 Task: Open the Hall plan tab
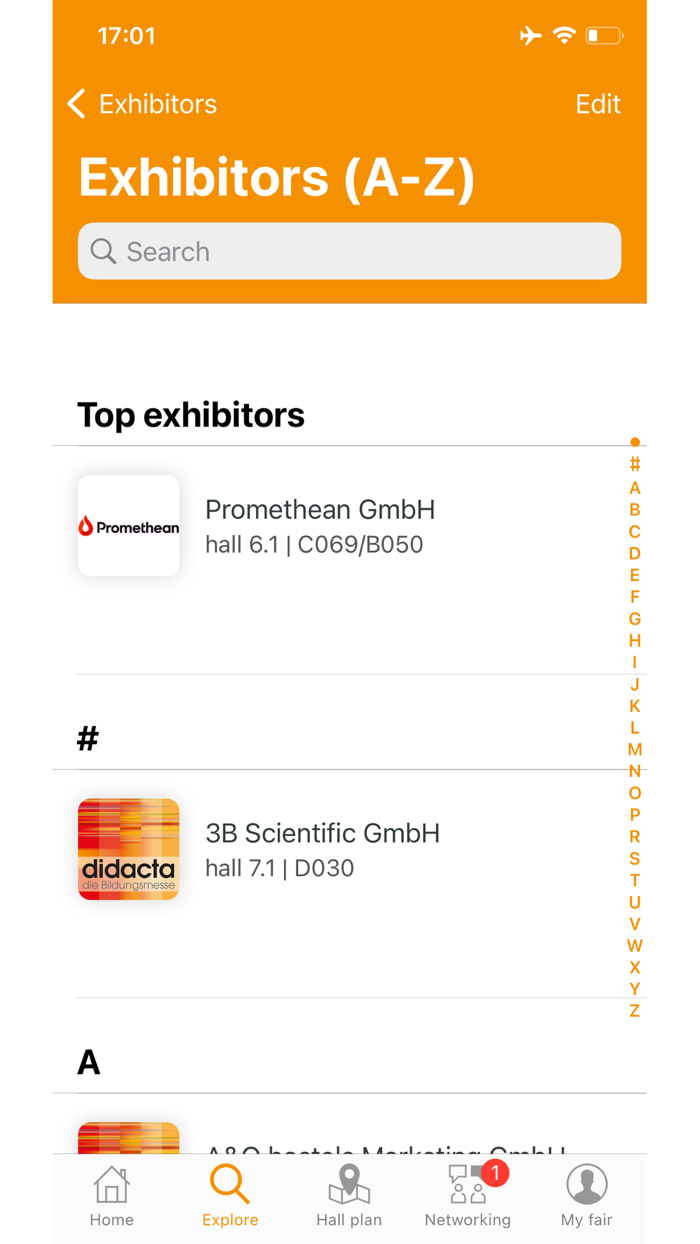click(x=349, y=1197)
